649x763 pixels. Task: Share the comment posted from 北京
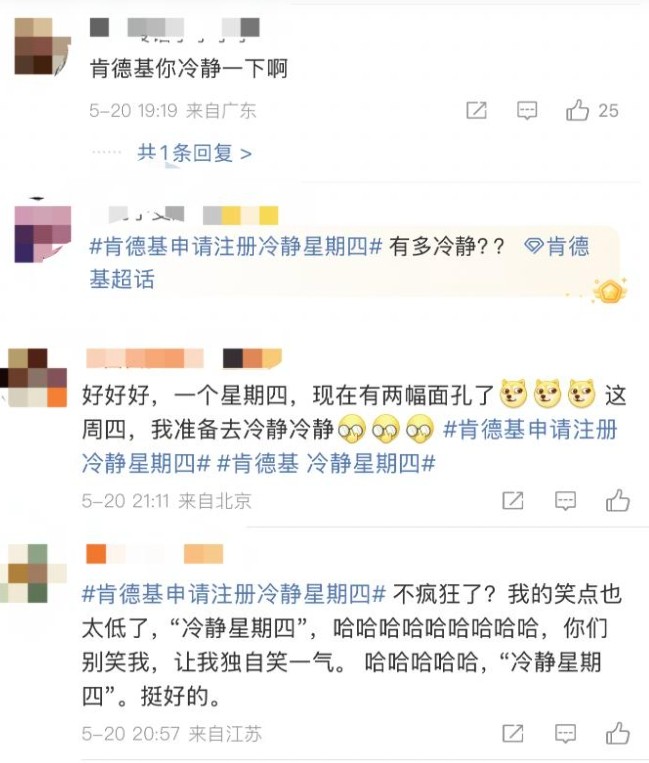[x=512, y=500]
